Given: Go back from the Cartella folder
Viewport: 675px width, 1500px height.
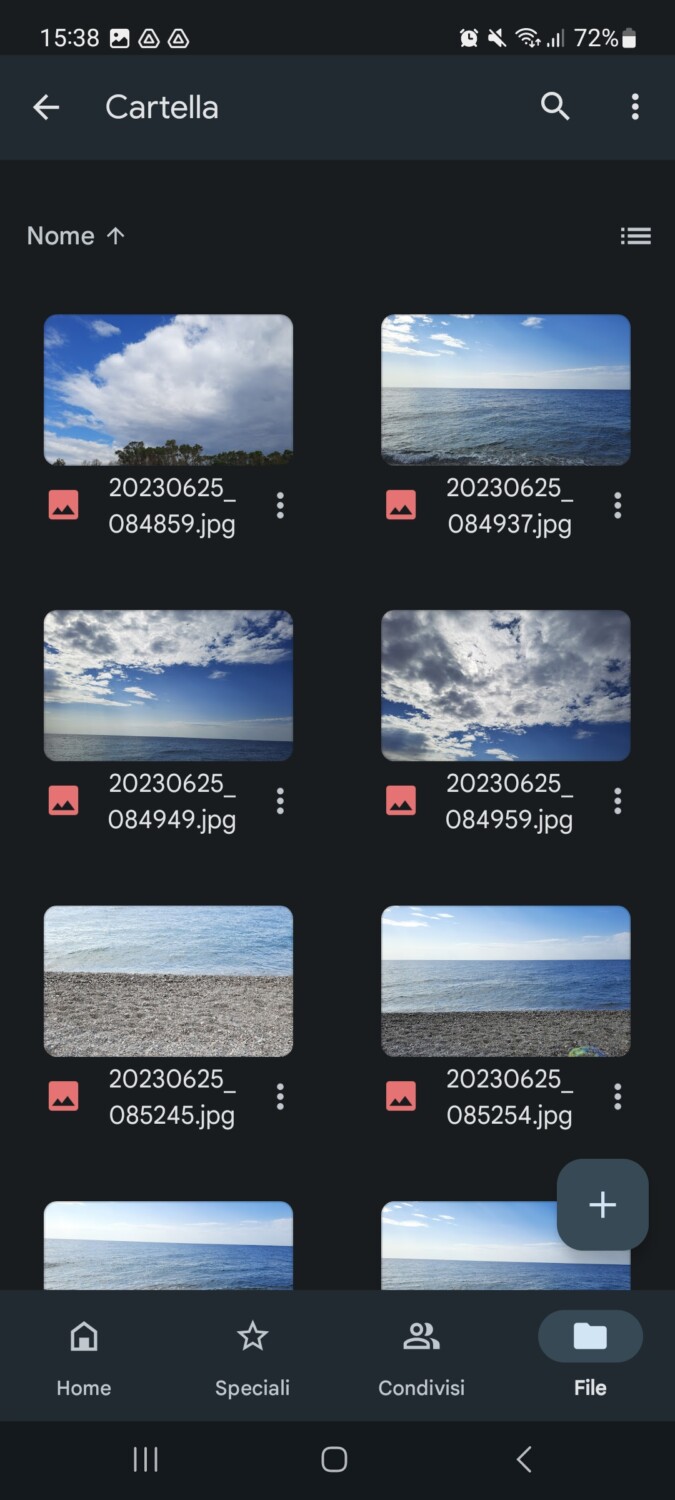Looking at the screenshot, I should (x=46, y=107).
